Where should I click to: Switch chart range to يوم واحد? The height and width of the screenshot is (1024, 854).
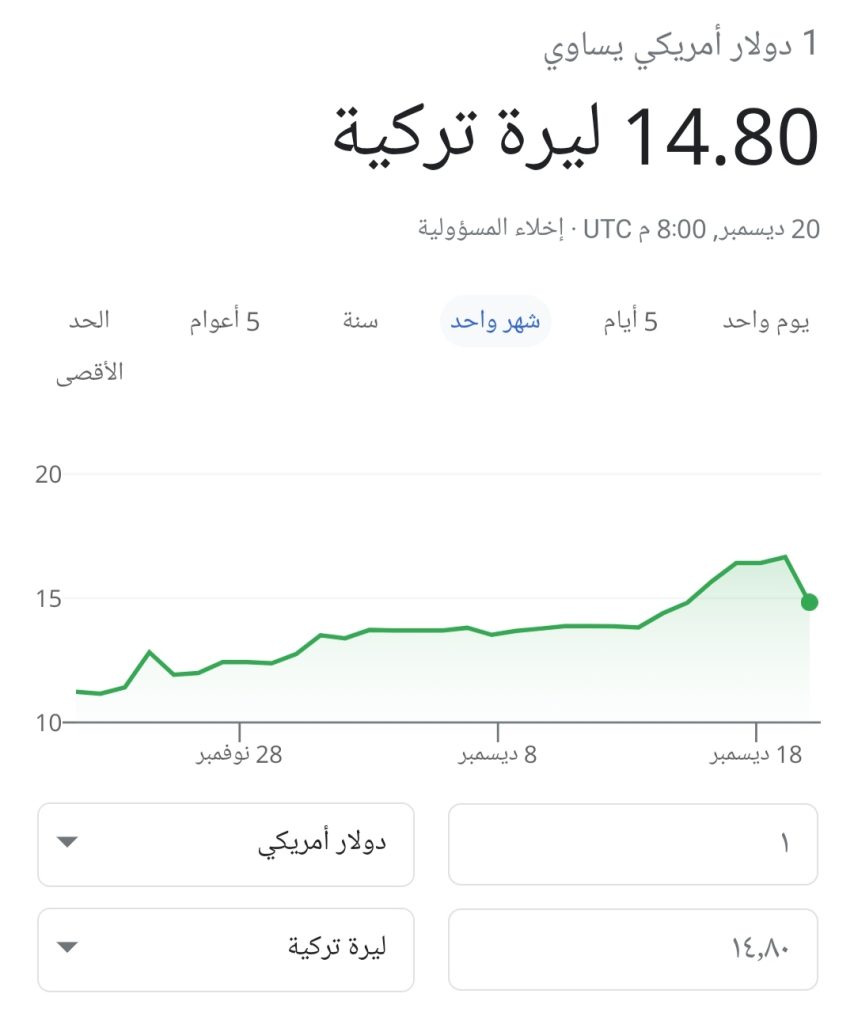(x=765, y=322)
